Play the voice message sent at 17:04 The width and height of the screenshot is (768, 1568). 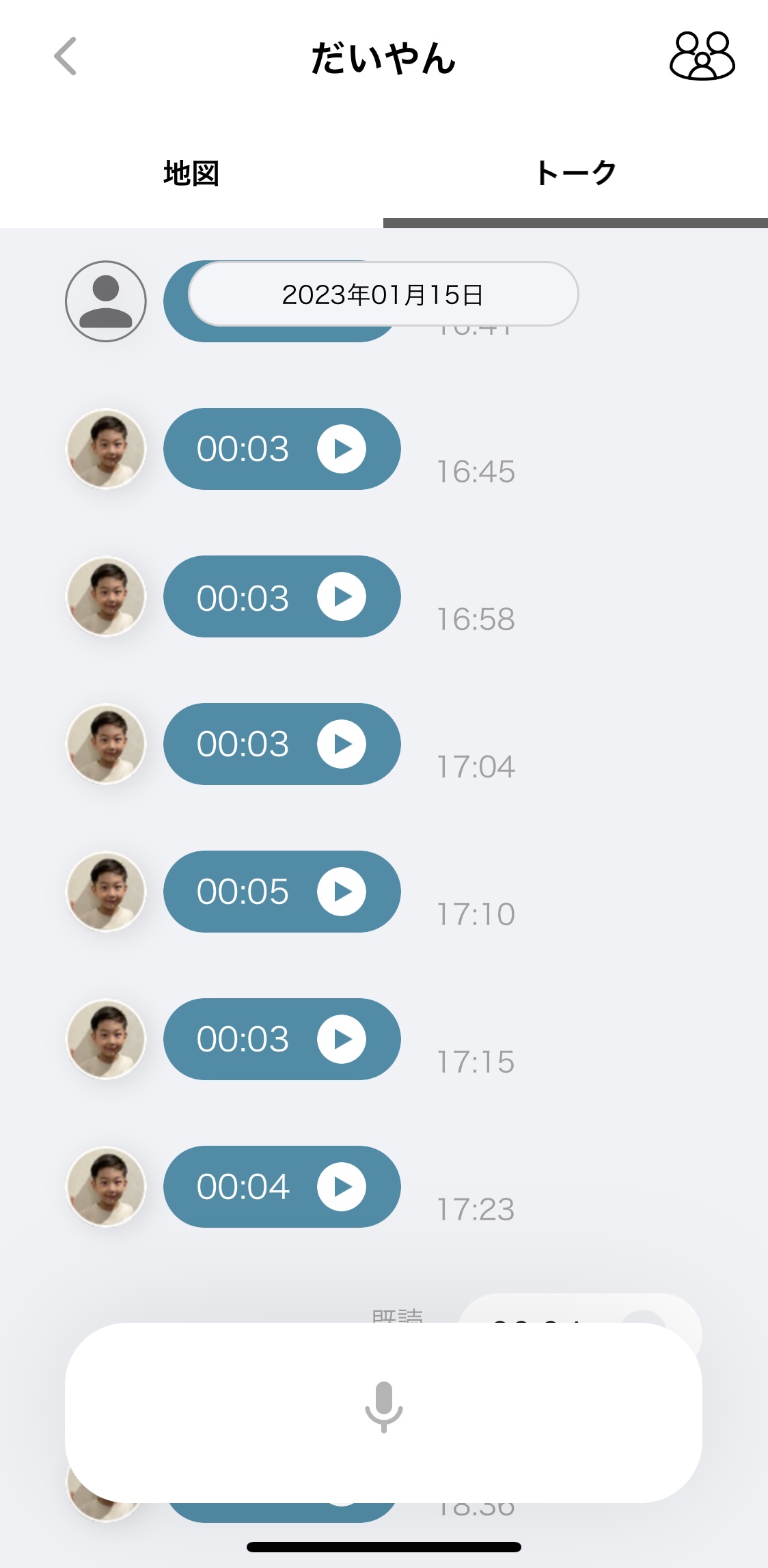pyautogui.click(x=342, y=744)
